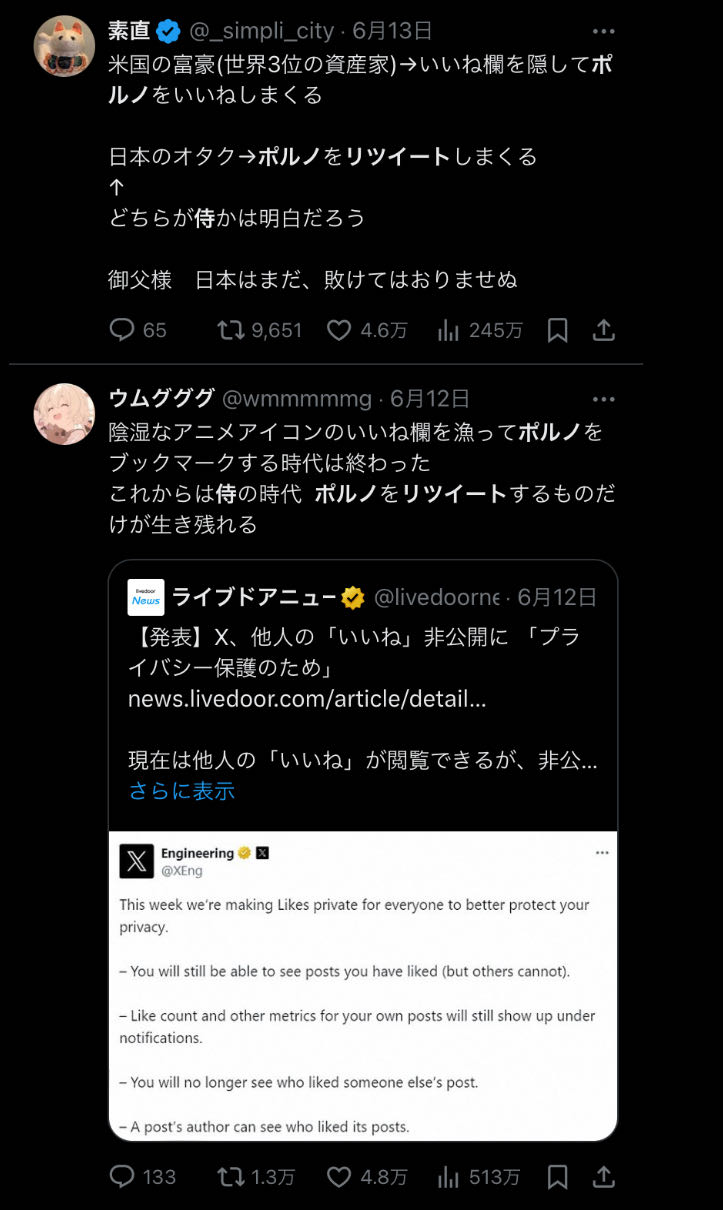Bookmark ウムググググ's post
This screenshot has height=1210, width=723.
click(558, 1177)
